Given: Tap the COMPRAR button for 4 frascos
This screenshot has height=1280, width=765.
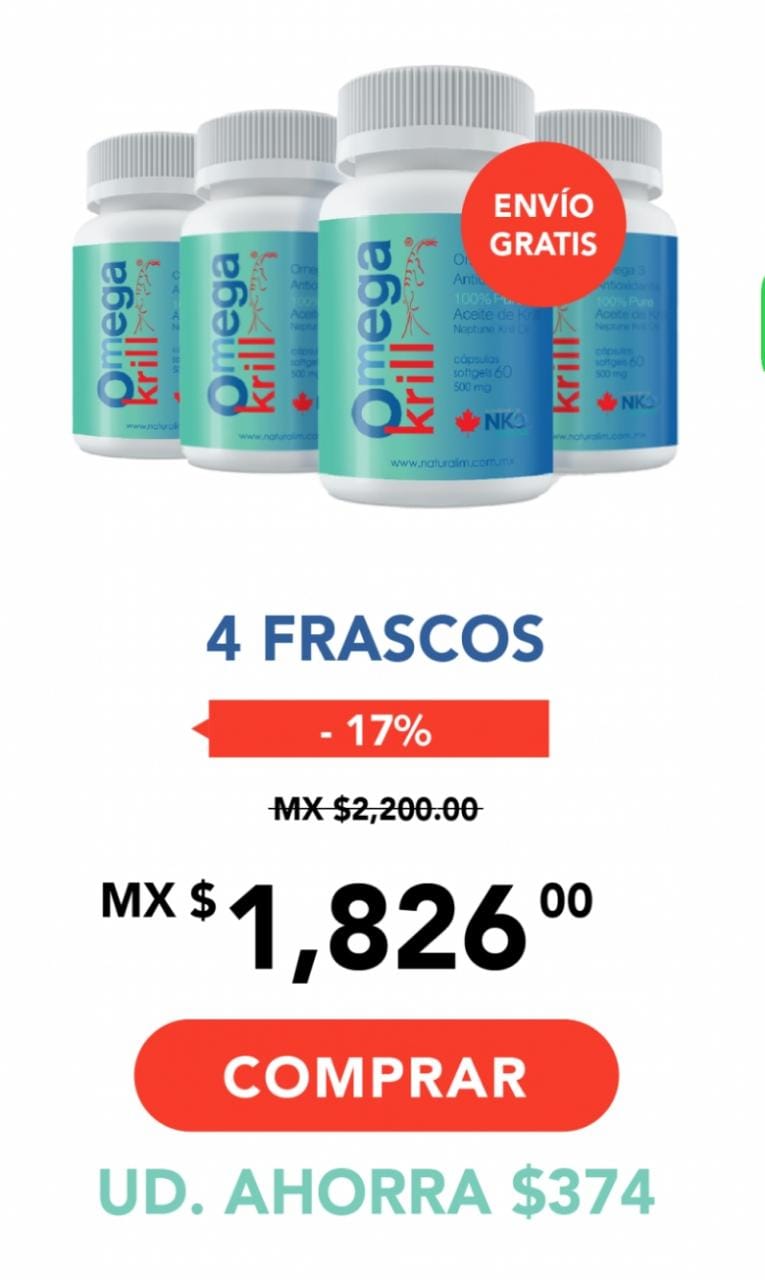Looking at the screenshot, I should (376, 1076).
